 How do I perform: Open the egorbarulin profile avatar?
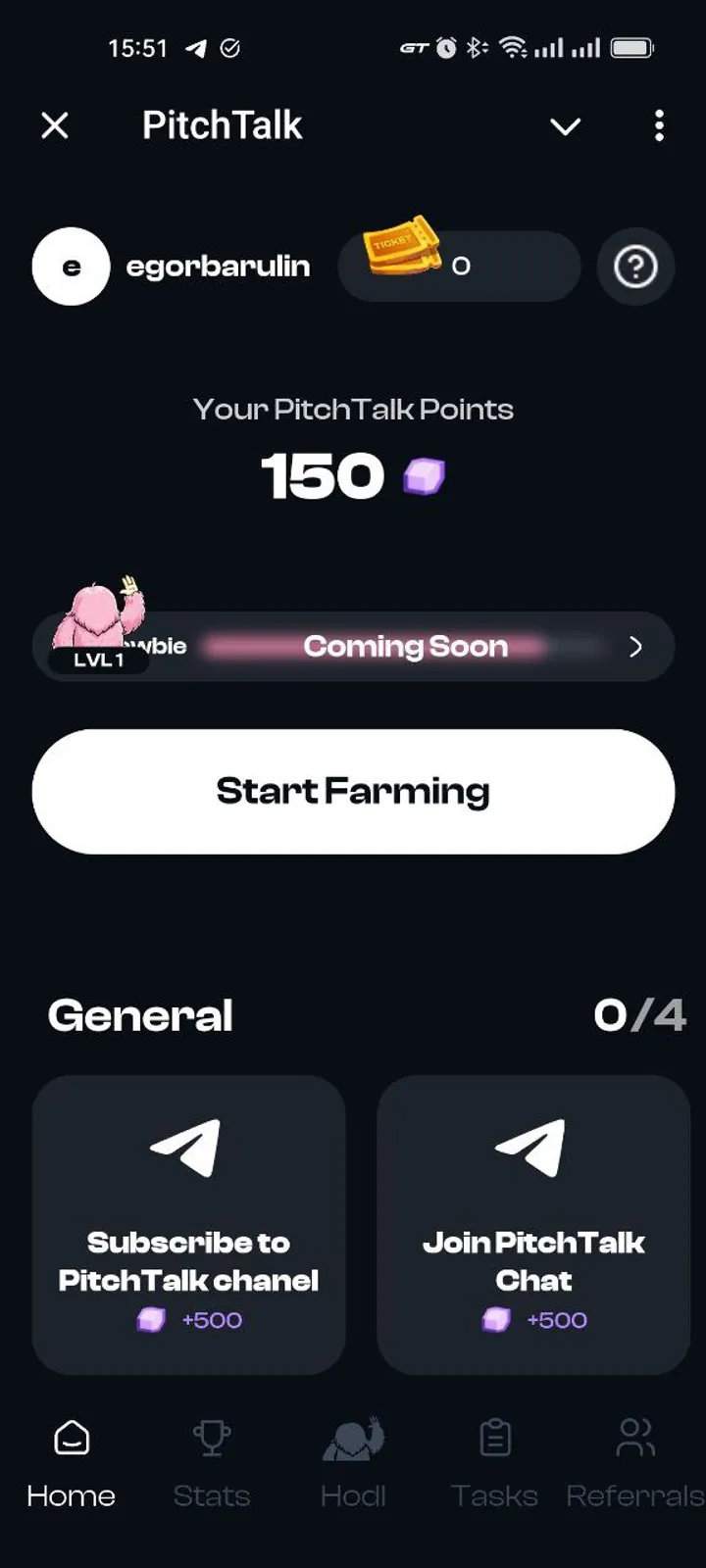pyautogui.click(x=71, y=267)
